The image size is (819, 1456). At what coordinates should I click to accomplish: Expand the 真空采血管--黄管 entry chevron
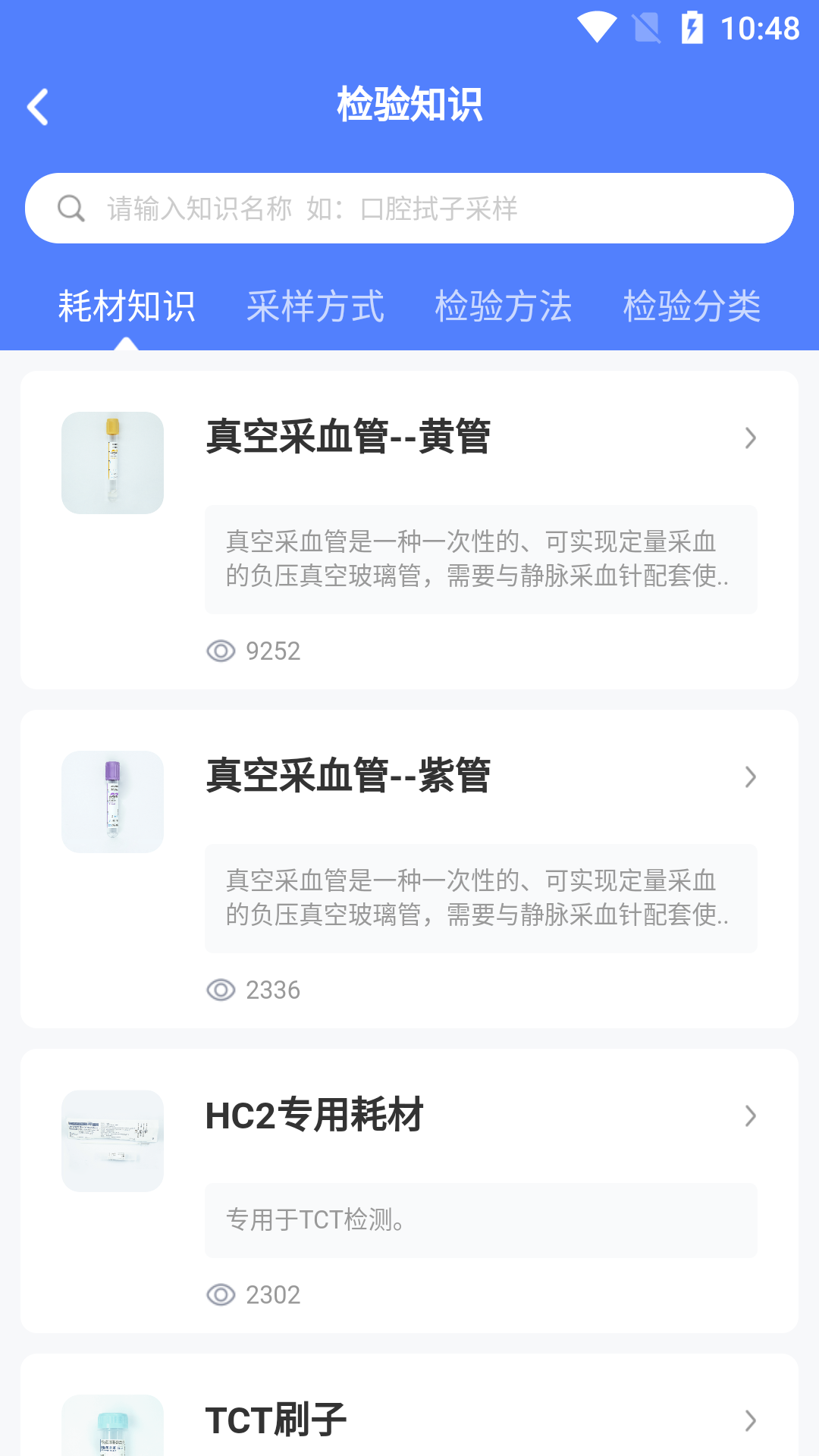coord(751,438)
